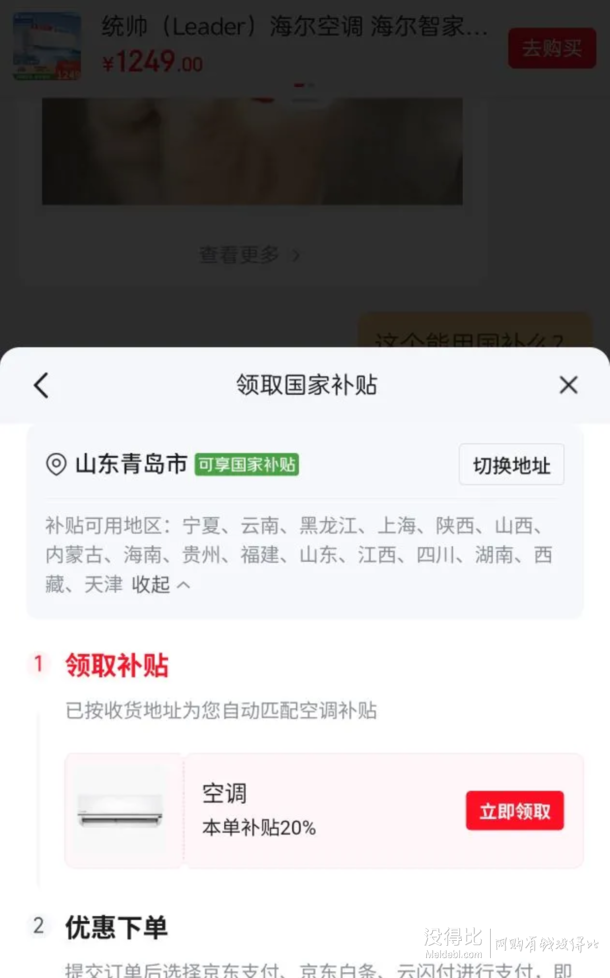Go back from the subsidy sheet
Screen dimensions: 610x978
pyautogui.click(x=41, y=385)
